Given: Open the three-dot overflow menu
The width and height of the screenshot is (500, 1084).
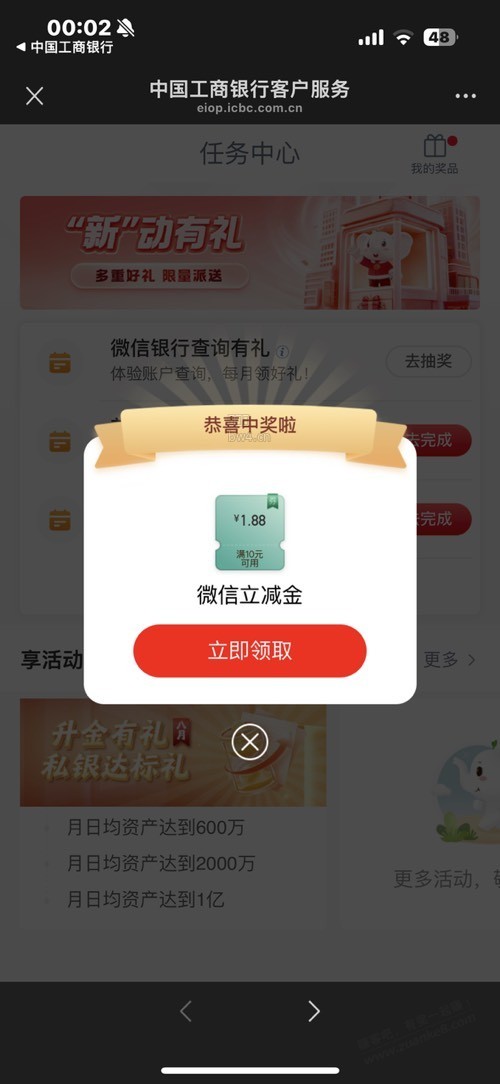Looking at the screenshot, I should click(465, 95).
